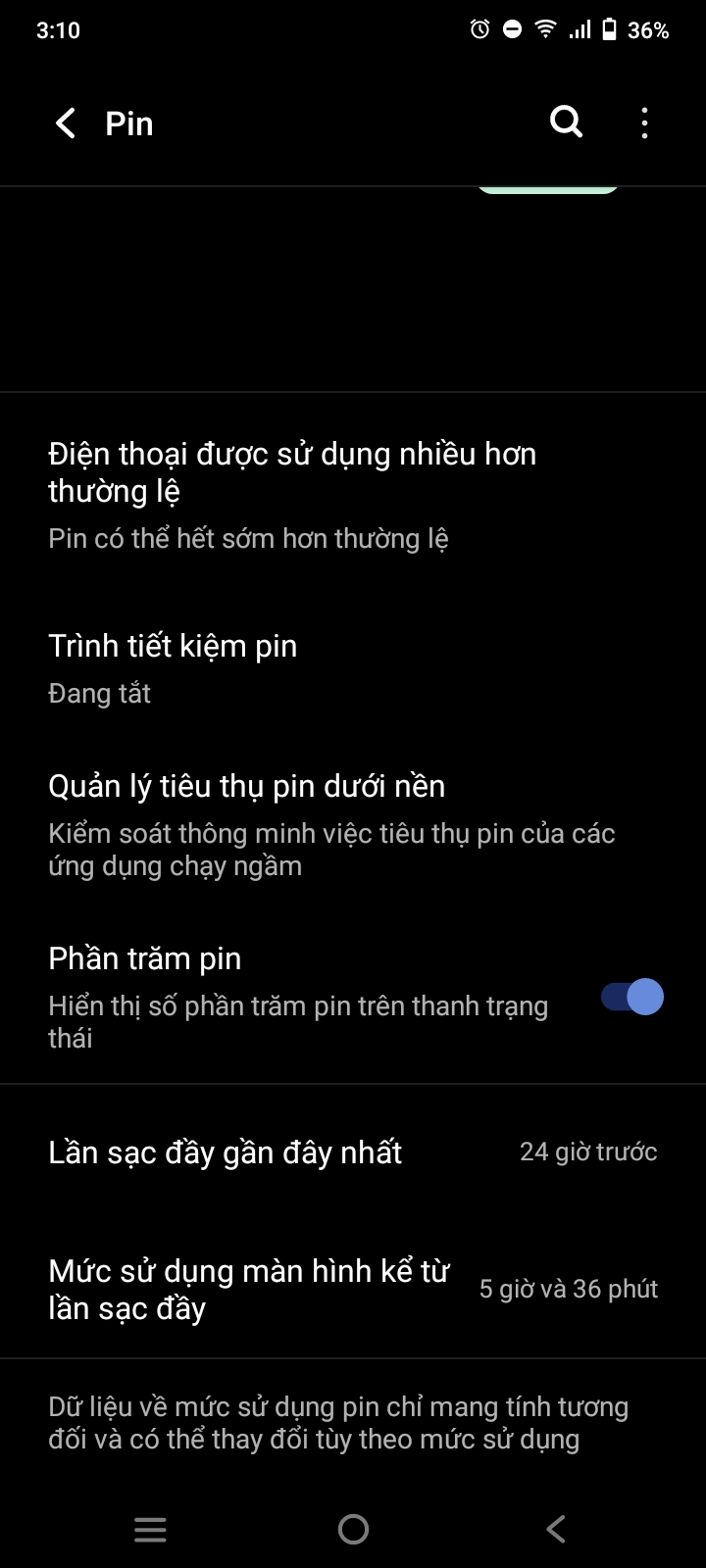This screenshot has height=1568, width=706.
Task: Open recent apps from navigation bar
Action: pos(150,1529)
